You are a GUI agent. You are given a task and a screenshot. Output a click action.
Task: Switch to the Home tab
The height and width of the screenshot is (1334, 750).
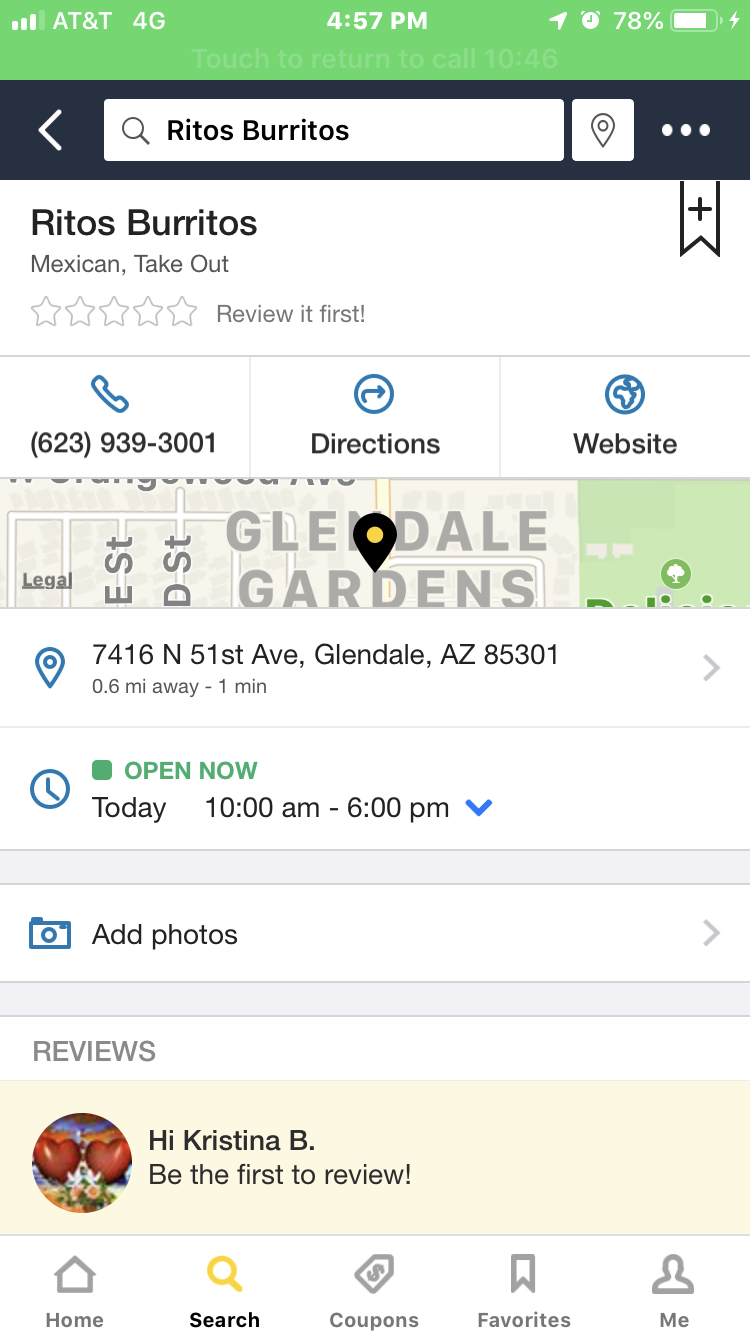pos(75,1292)
